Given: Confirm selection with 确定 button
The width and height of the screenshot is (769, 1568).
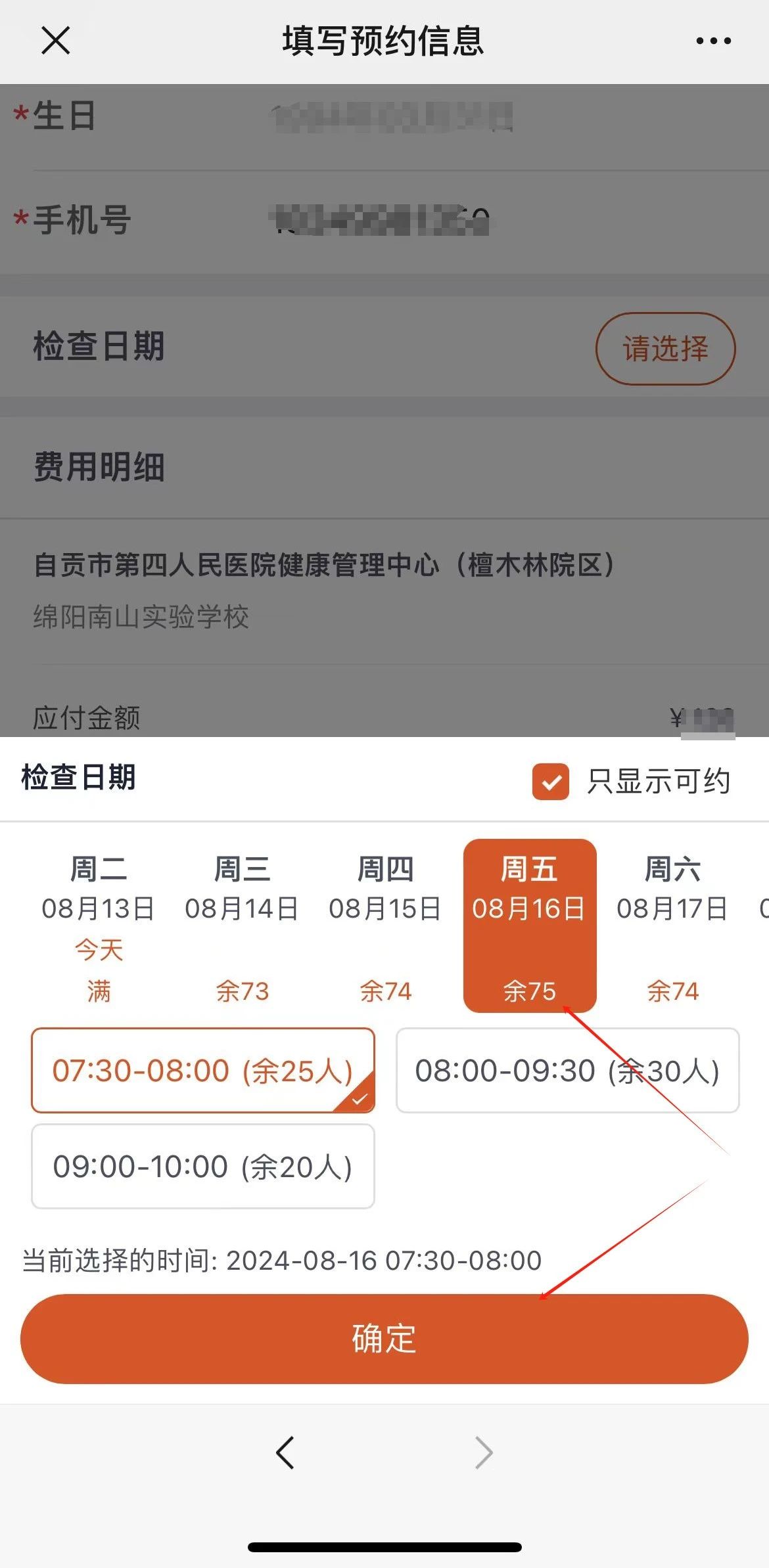Looking at the screenshot, I should [384, 1339].
